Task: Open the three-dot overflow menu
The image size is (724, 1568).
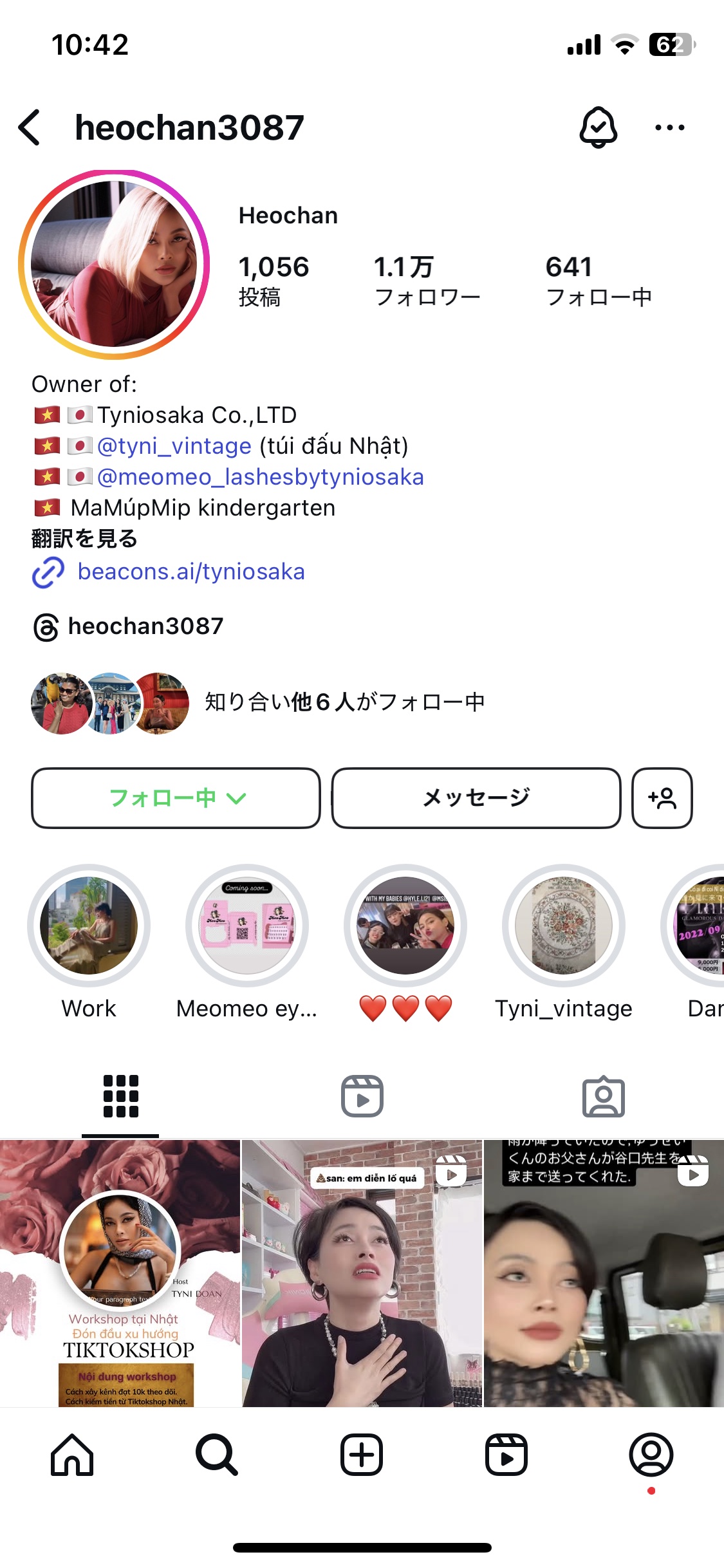Action: click(669, 127)
